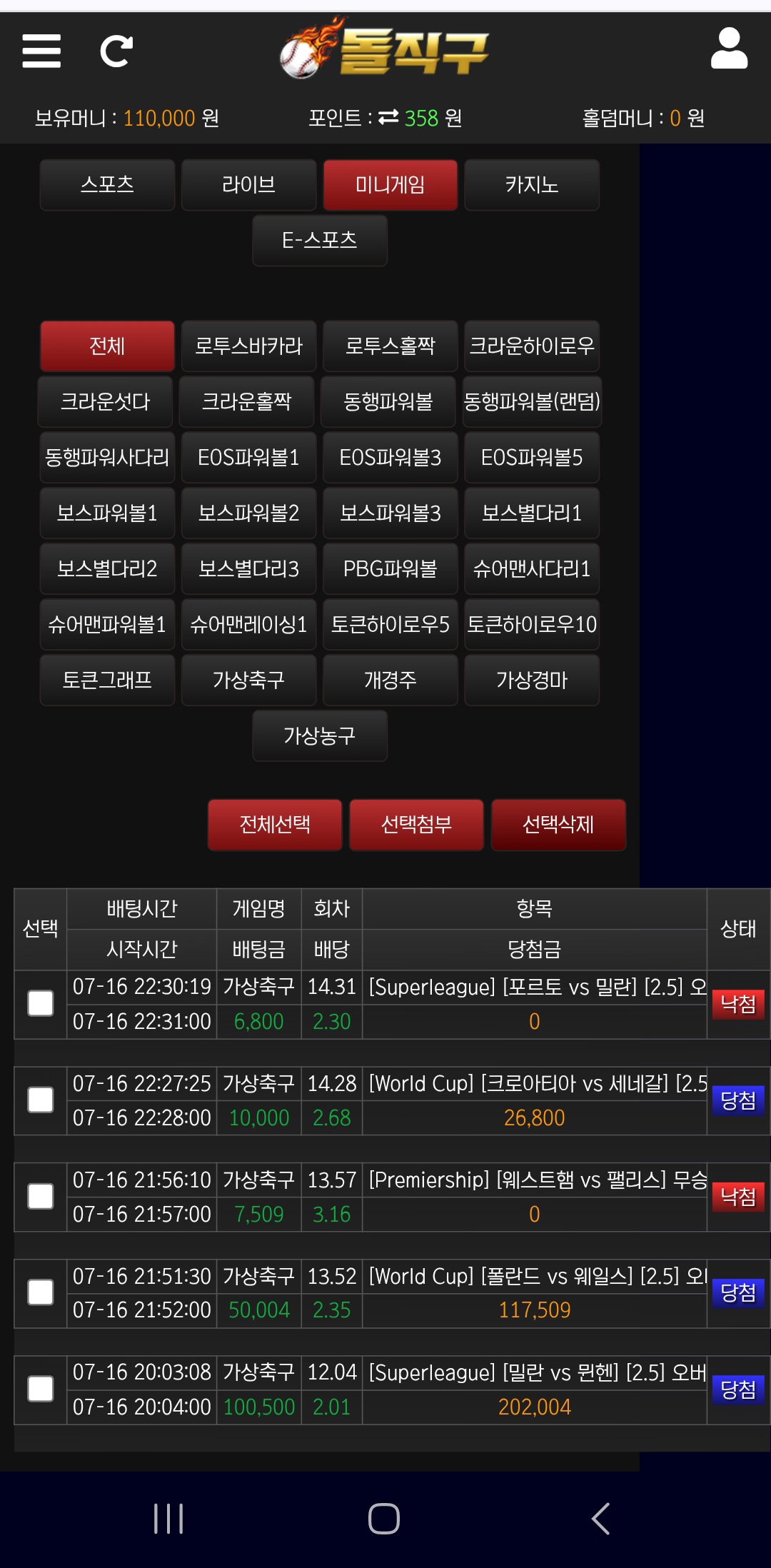Go back with the system back button

coord(600,1518)
